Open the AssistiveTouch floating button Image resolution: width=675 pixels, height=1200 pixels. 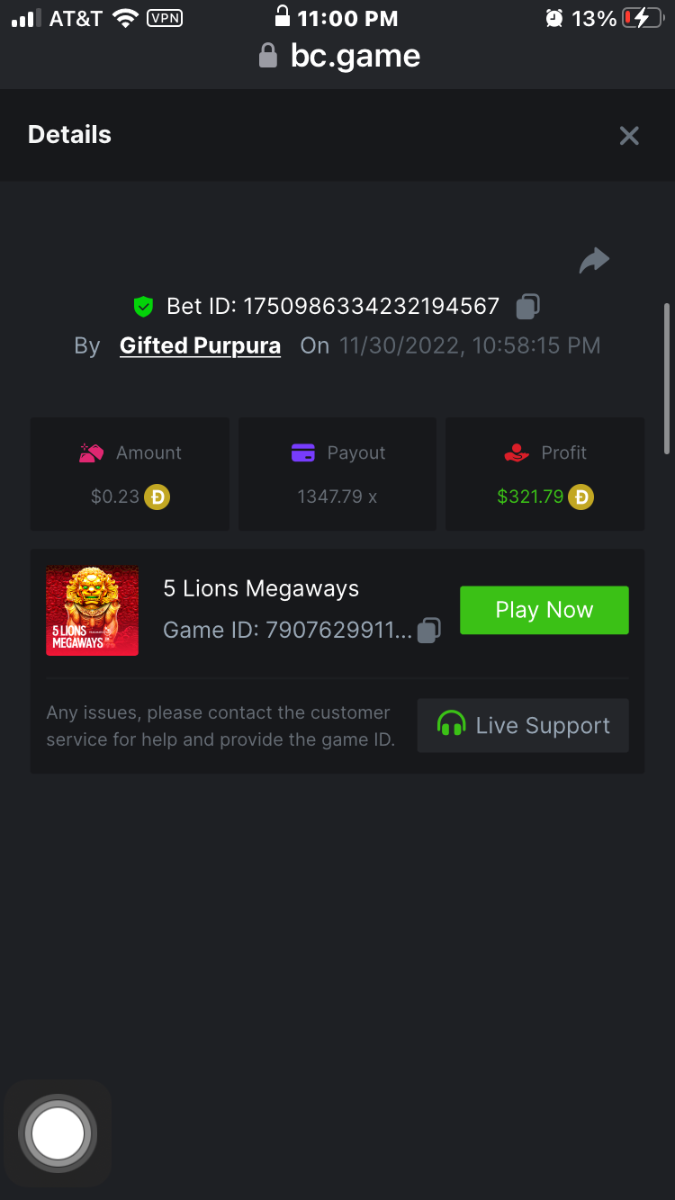pyautogui.click(x=58, y=1133)
